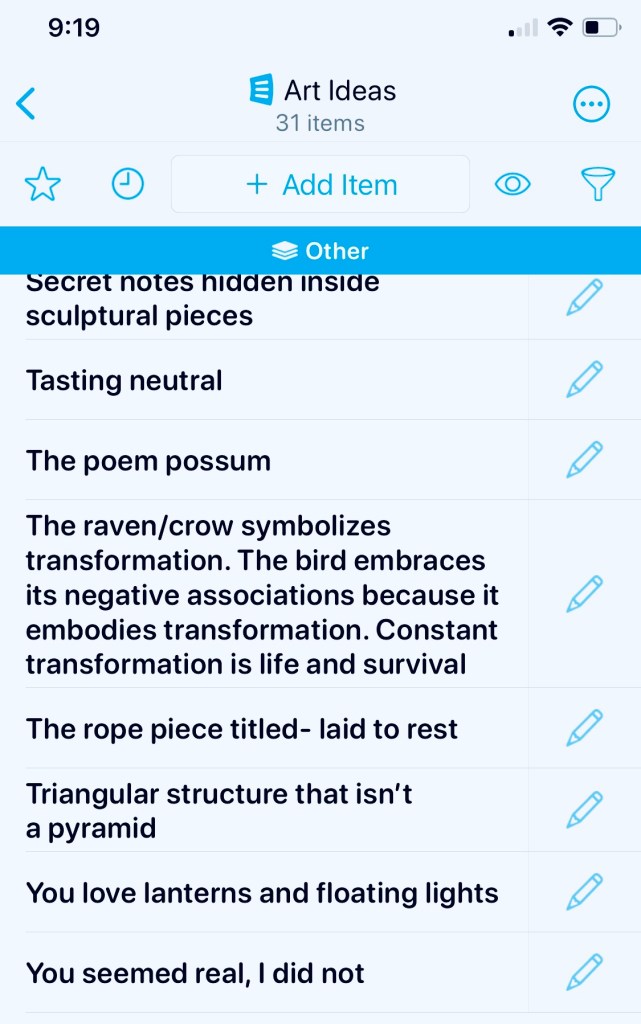Screen dimensions: 641x1024
Task: Open The poem possum item
Action: [148, 461]
